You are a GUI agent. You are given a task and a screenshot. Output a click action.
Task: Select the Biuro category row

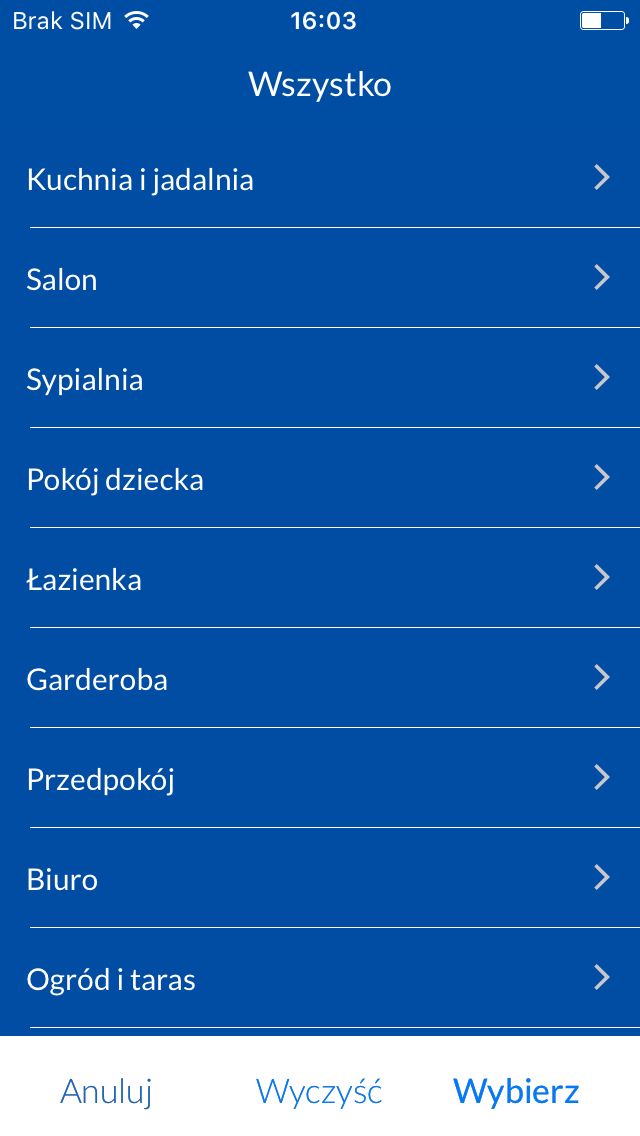[320, 878]
